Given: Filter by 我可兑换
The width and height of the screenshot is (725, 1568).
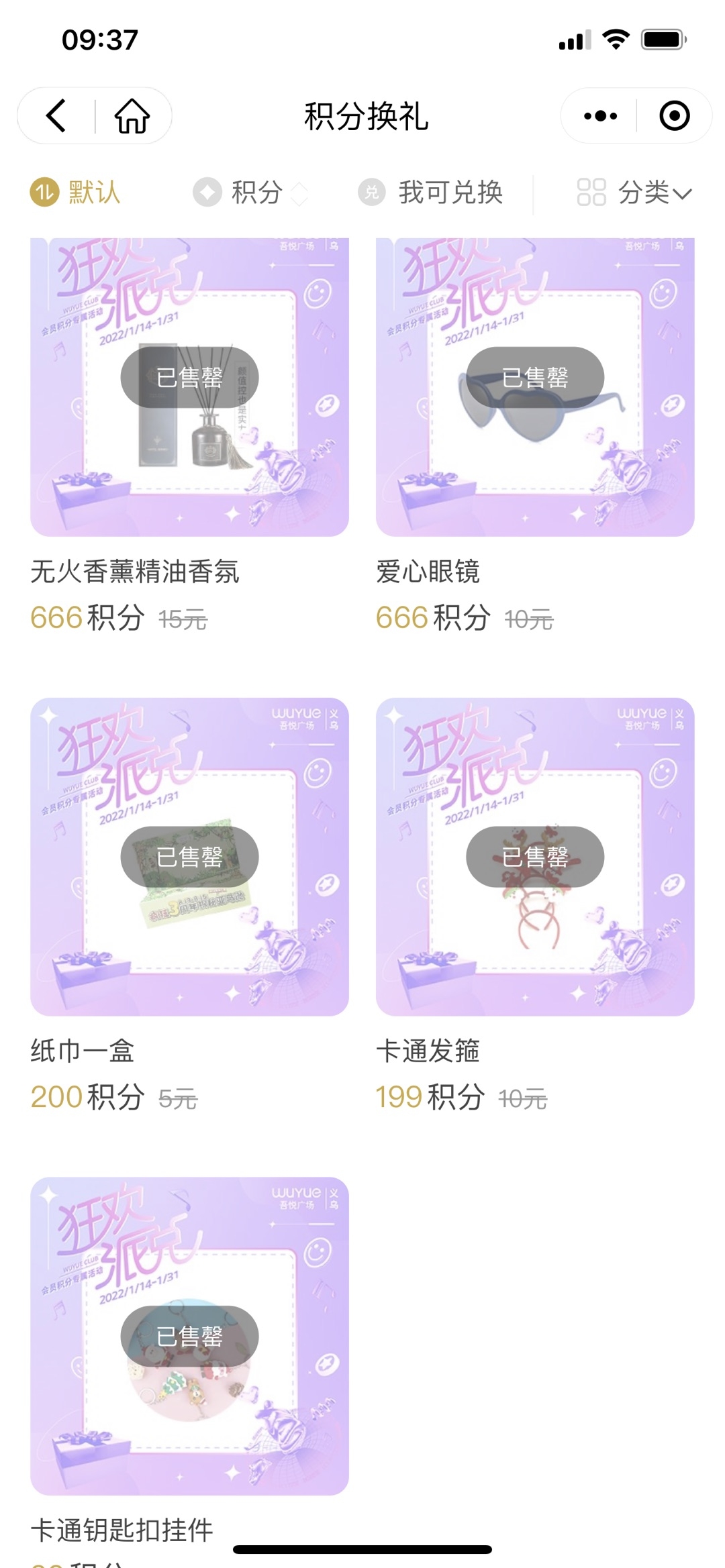Looking at the screenshot, I should click(x=431, y=193).
